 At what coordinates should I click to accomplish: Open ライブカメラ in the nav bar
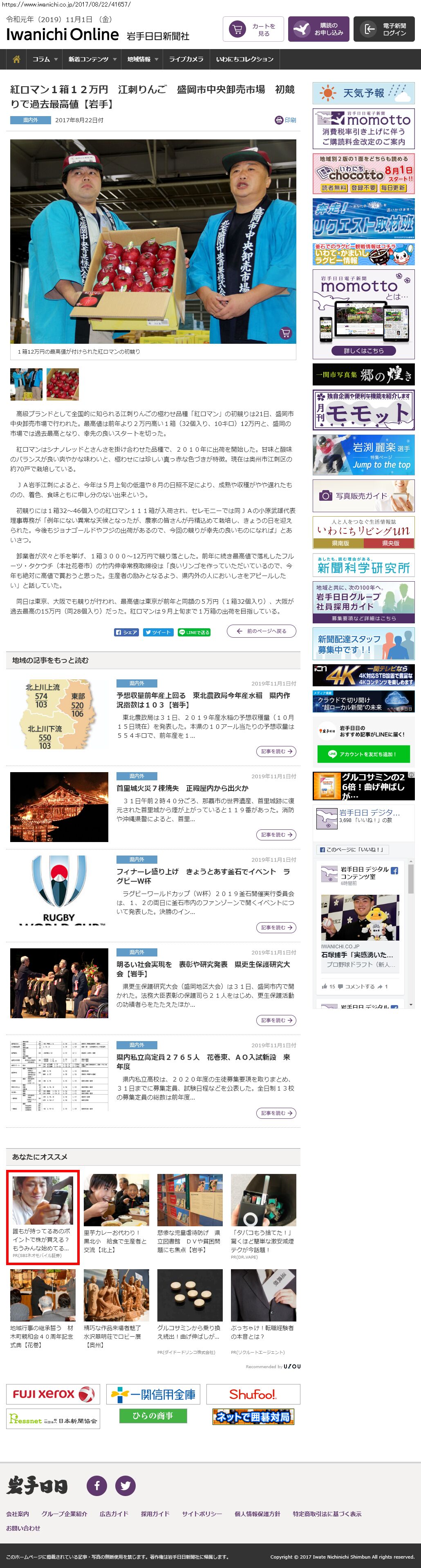point(186,59)
